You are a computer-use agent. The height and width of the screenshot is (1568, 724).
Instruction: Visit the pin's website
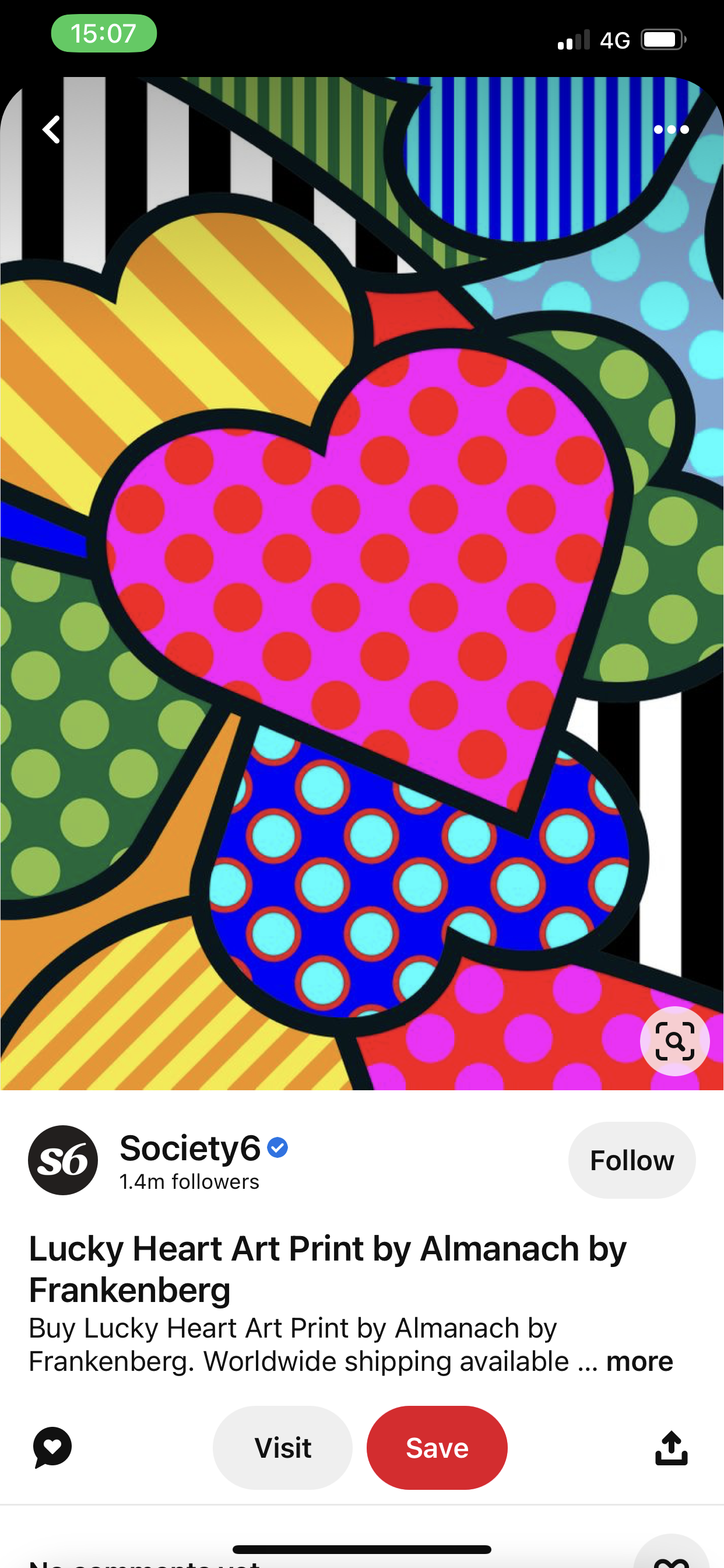pyautogui.click(x=282, y=1447)
